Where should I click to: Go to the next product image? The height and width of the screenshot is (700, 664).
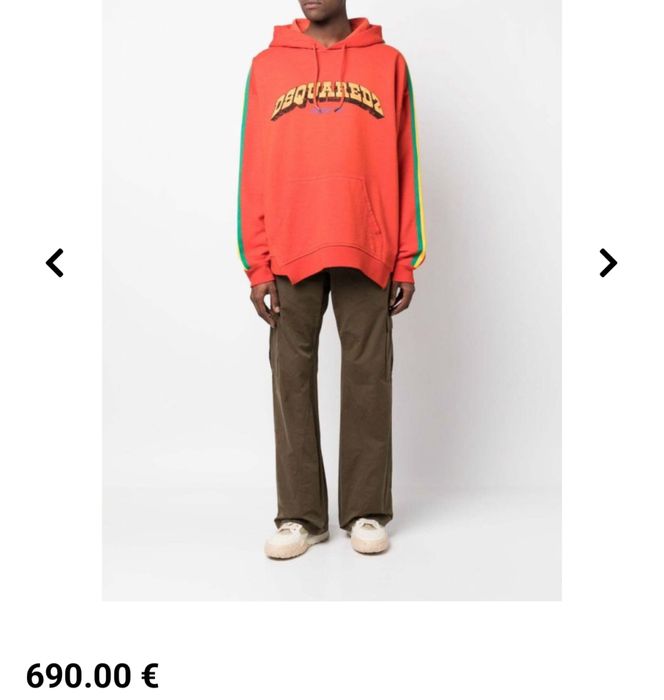[x=607, y=263]
